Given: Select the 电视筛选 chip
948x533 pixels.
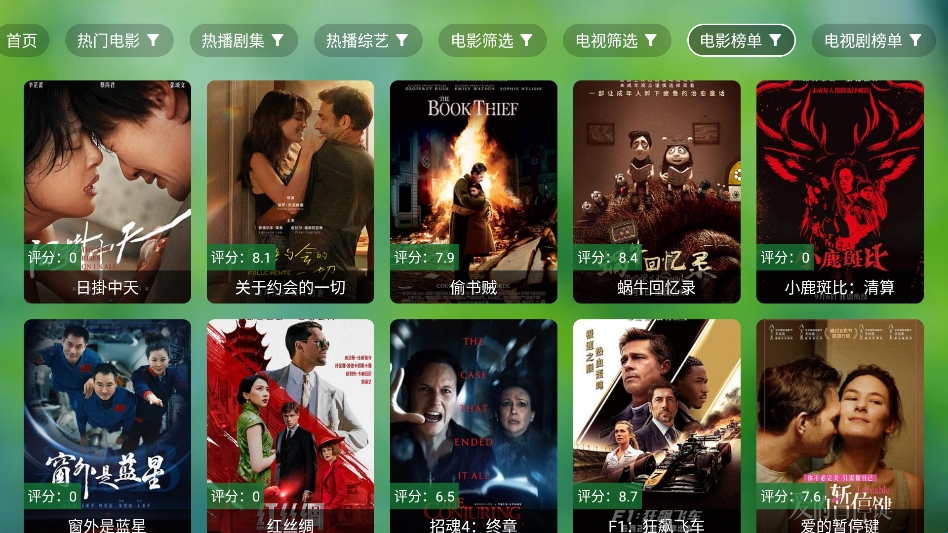Looking at the screenshot, I should coord(615,41).
